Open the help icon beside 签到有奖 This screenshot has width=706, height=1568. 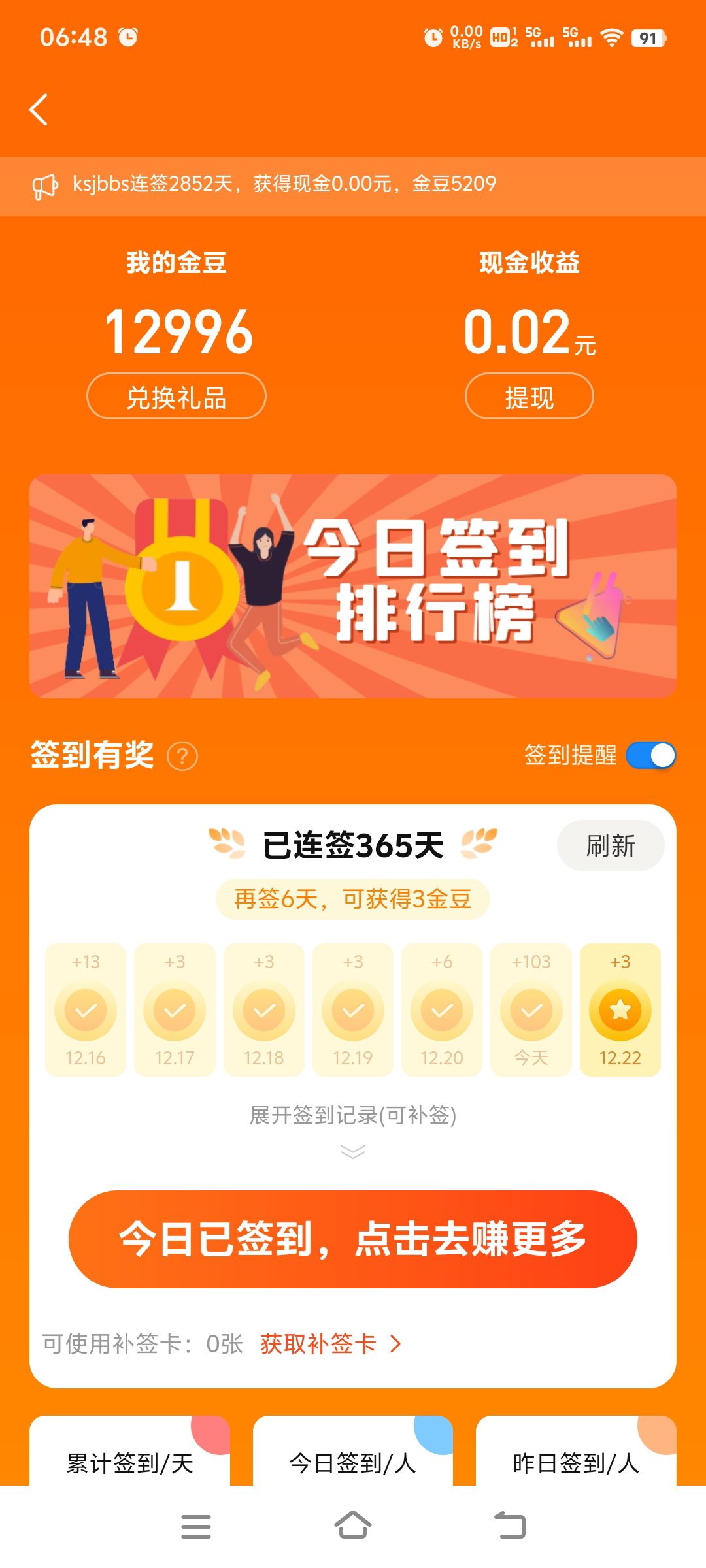coord(182,757)
